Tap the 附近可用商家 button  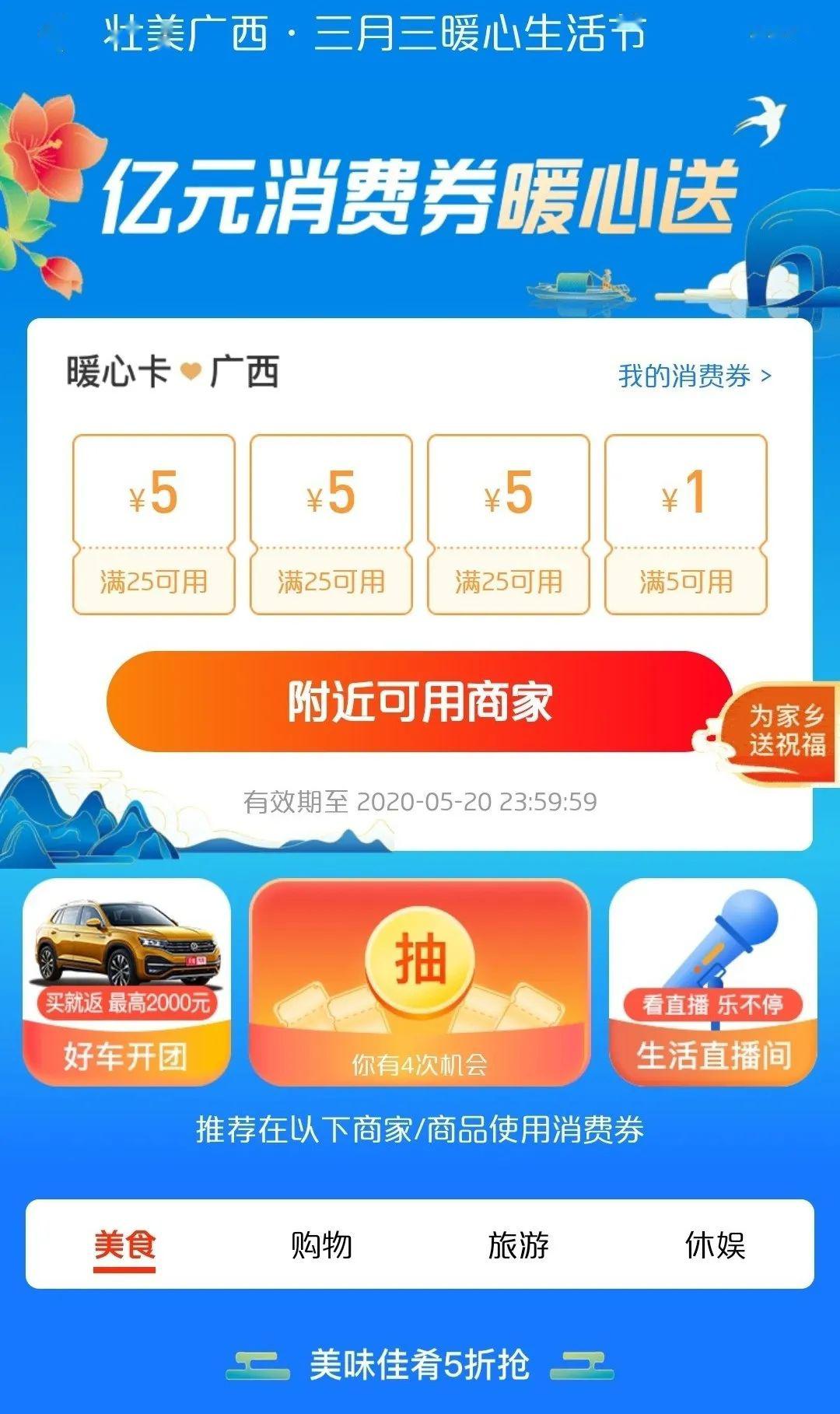[418, 702]
